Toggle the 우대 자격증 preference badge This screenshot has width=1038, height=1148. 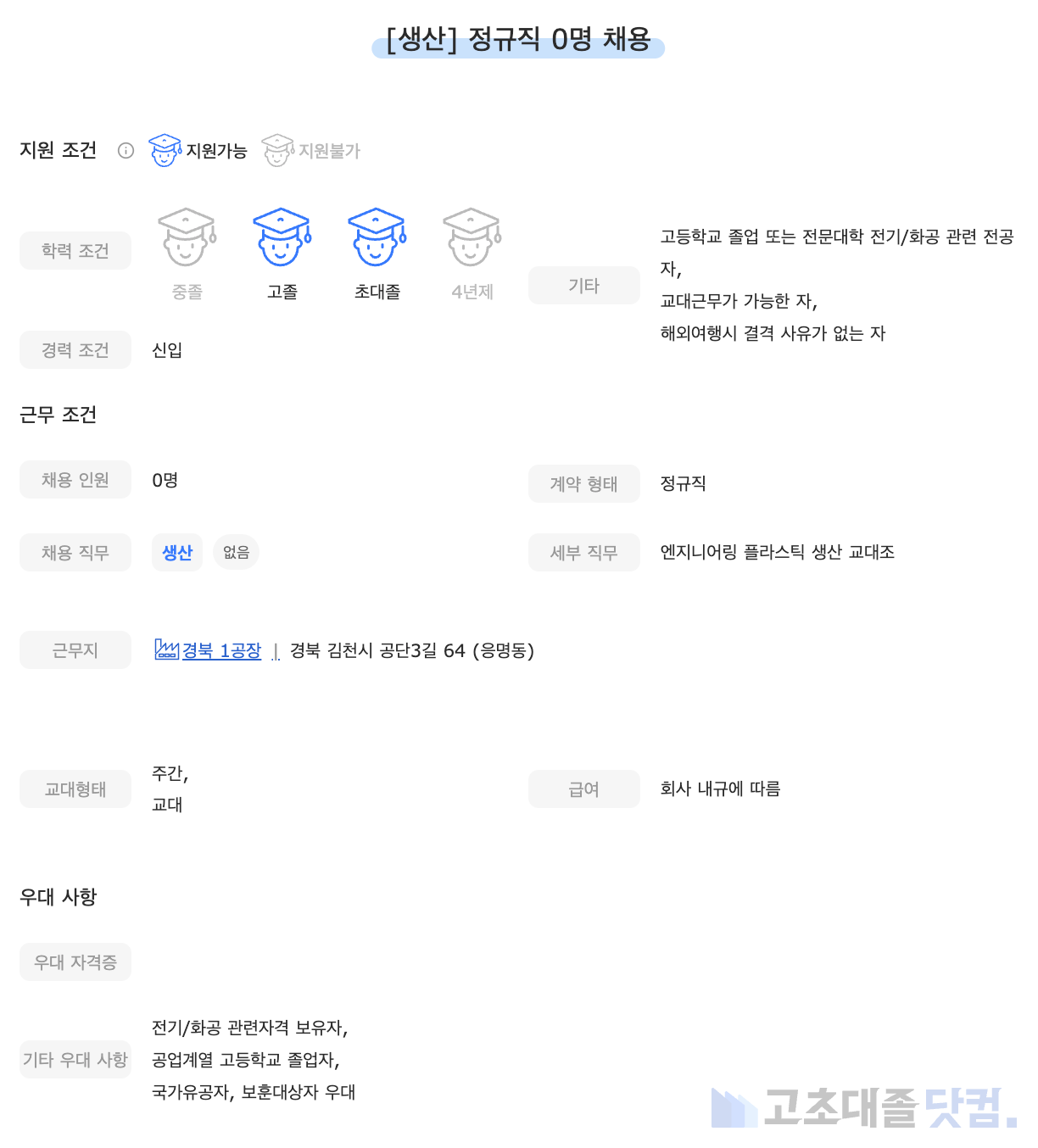(x=75, y=961)
